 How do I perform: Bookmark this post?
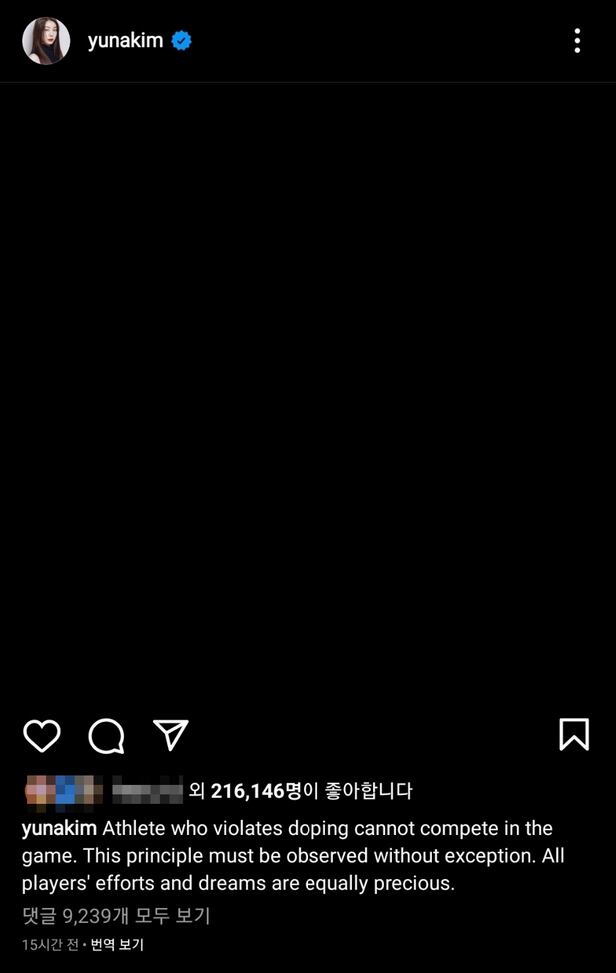click(573, 734)
